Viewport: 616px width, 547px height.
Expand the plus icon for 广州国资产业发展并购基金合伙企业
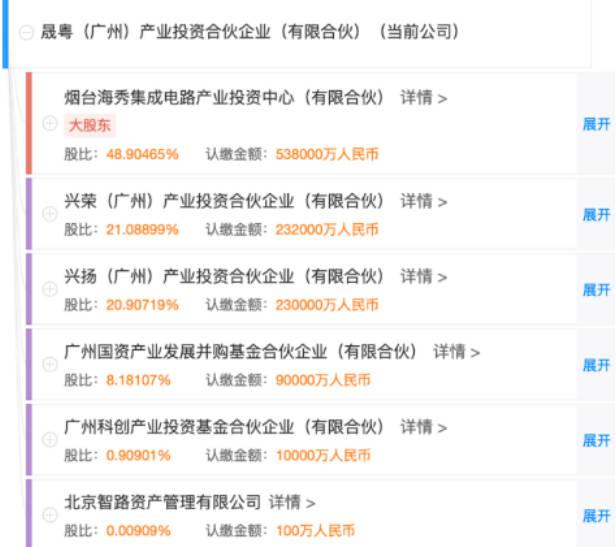[50, 365]
